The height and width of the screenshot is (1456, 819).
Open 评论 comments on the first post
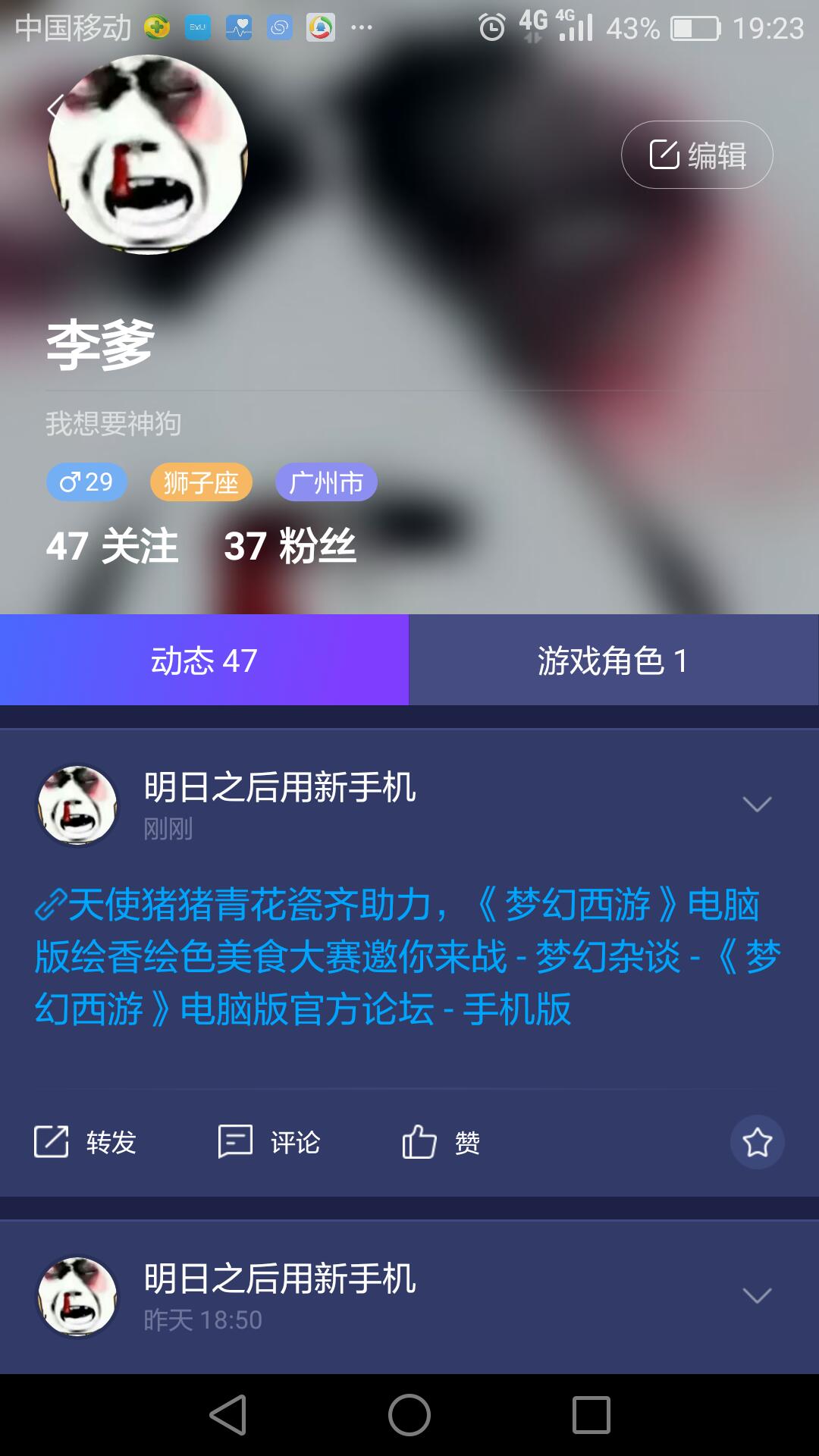[269, 1142]
